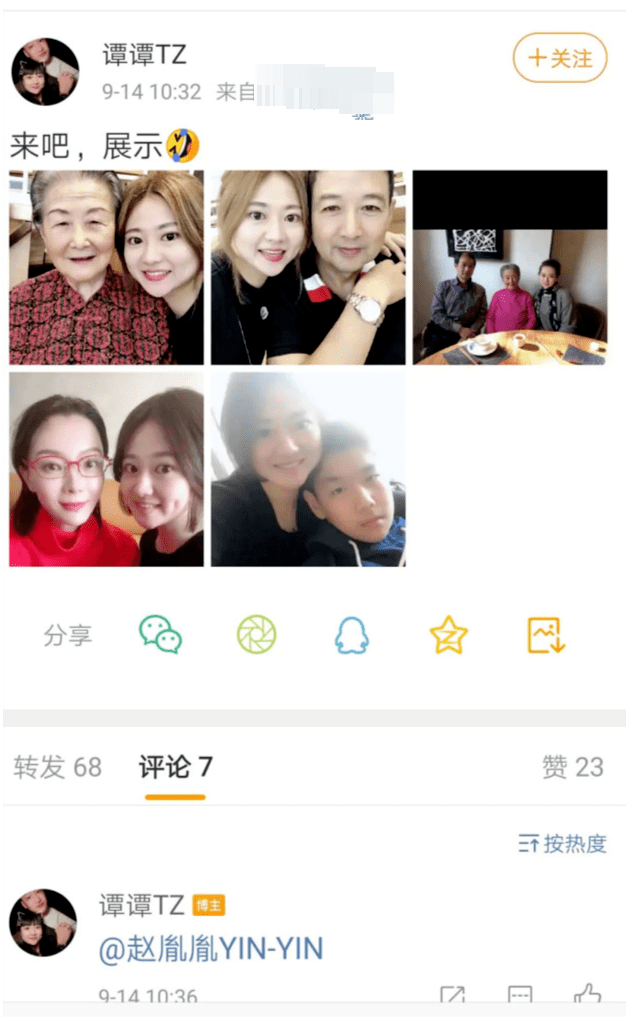Open the mentioned user @赵胤胤YIN-YIN
This screenshot has width=628, height=1017.
click(x=210, y=949)
